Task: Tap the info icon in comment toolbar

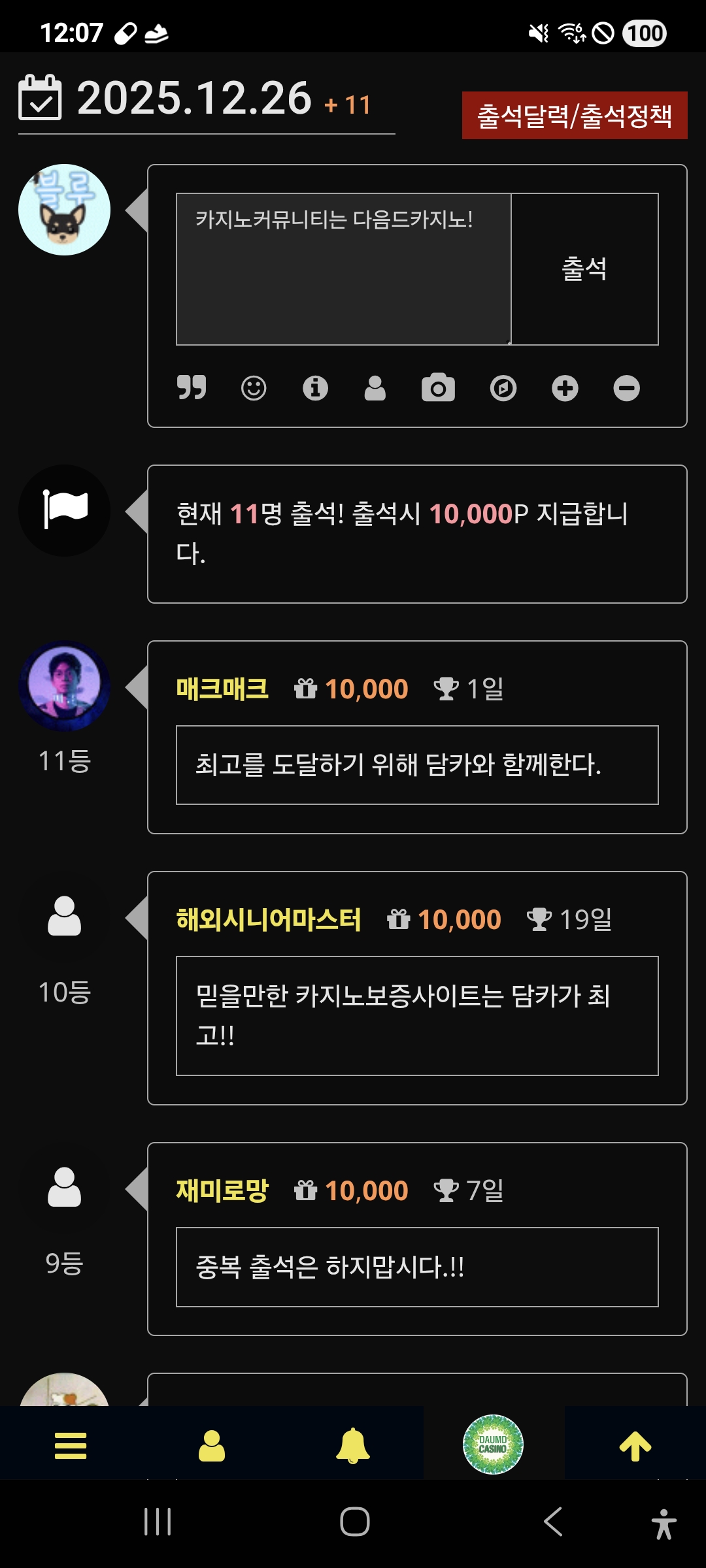Action: click(315, 387)
